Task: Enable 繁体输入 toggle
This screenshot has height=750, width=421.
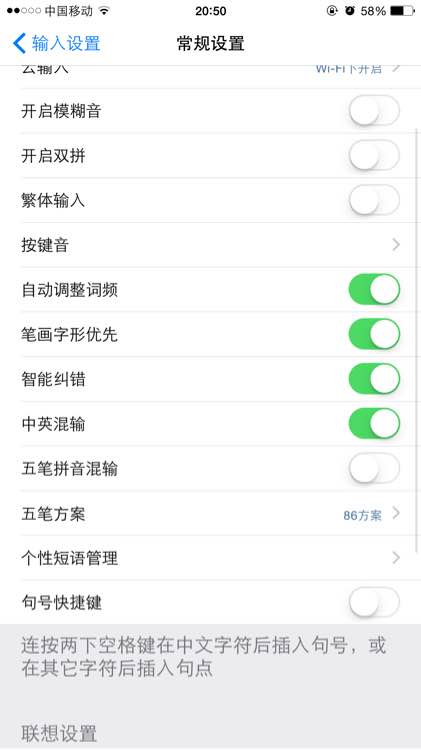Action: [374, 200]
